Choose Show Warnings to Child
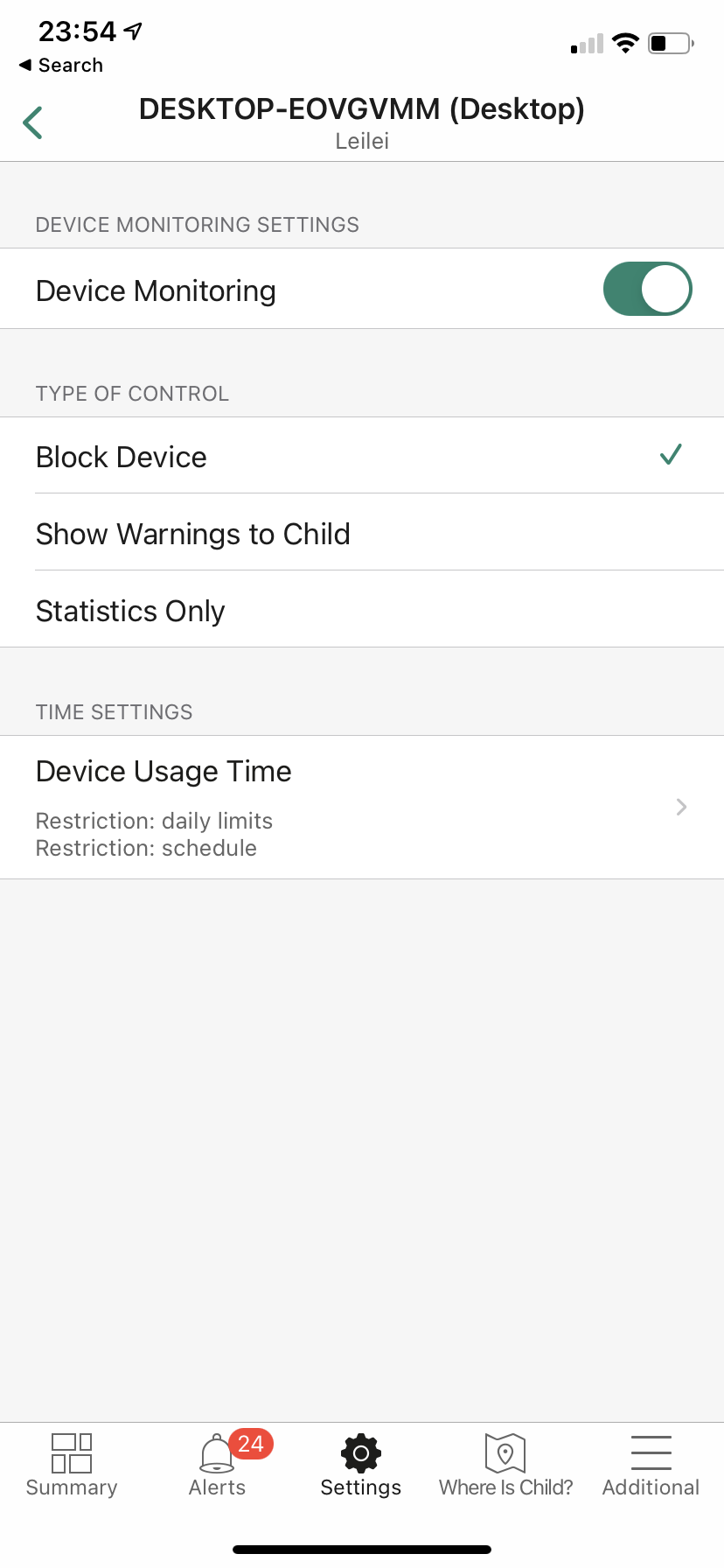Screen dimensions: 724x1568 (361, 534)
